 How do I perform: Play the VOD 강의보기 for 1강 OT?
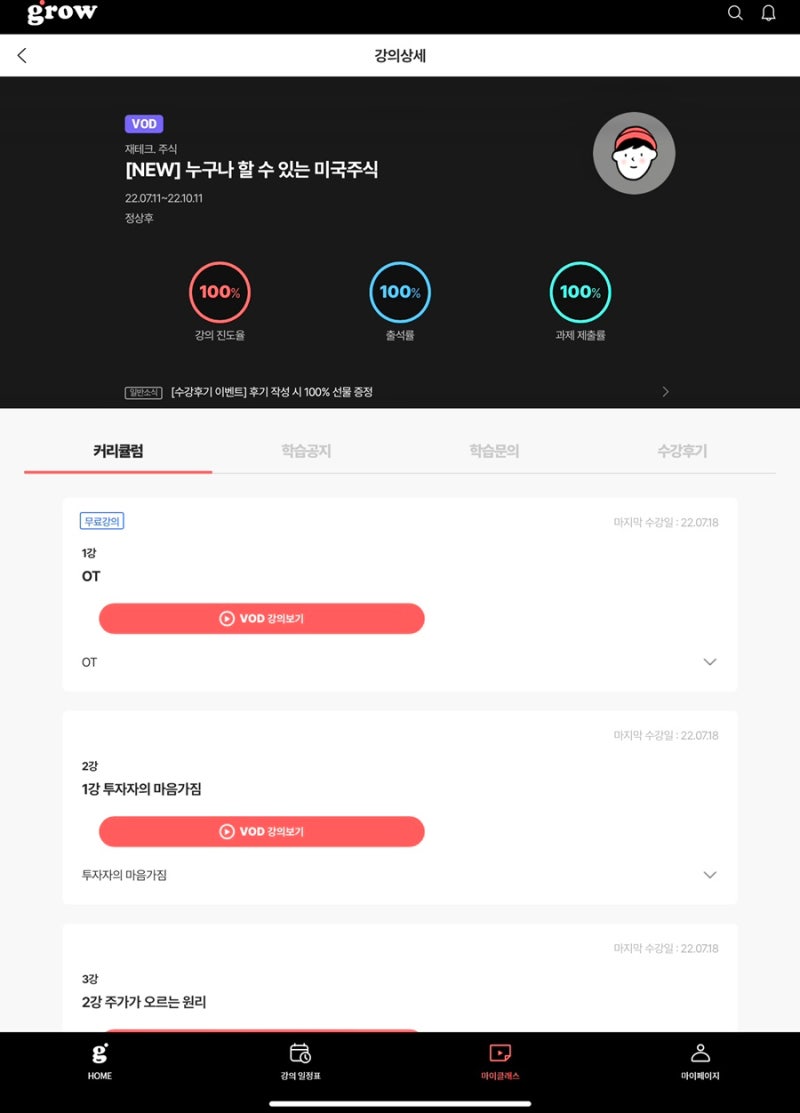(x=262, y=618)
